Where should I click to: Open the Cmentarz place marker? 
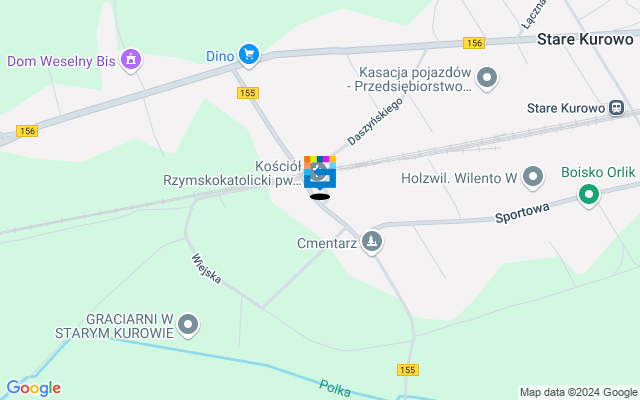pos(372,241)
